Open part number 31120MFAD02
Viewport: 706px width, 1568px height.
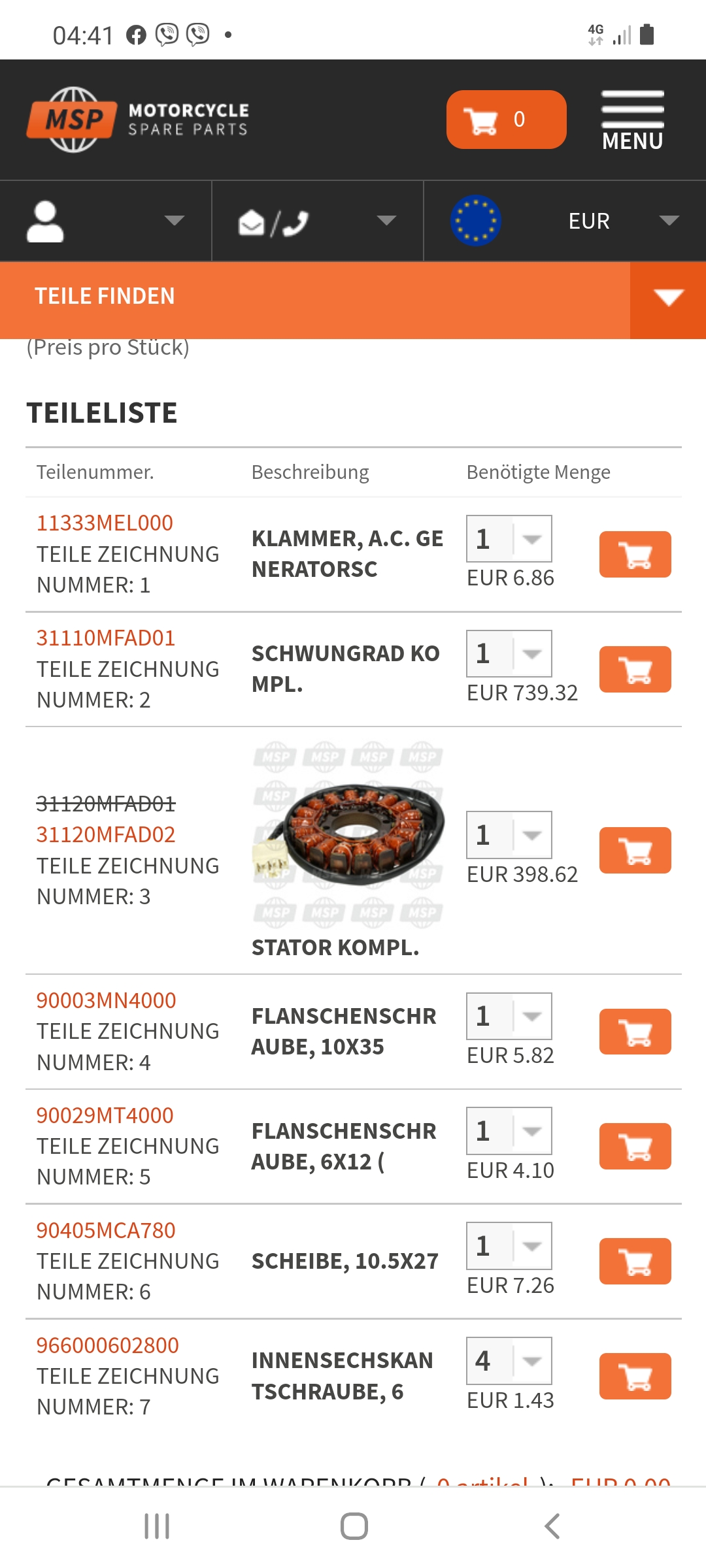tap(106, 834)
